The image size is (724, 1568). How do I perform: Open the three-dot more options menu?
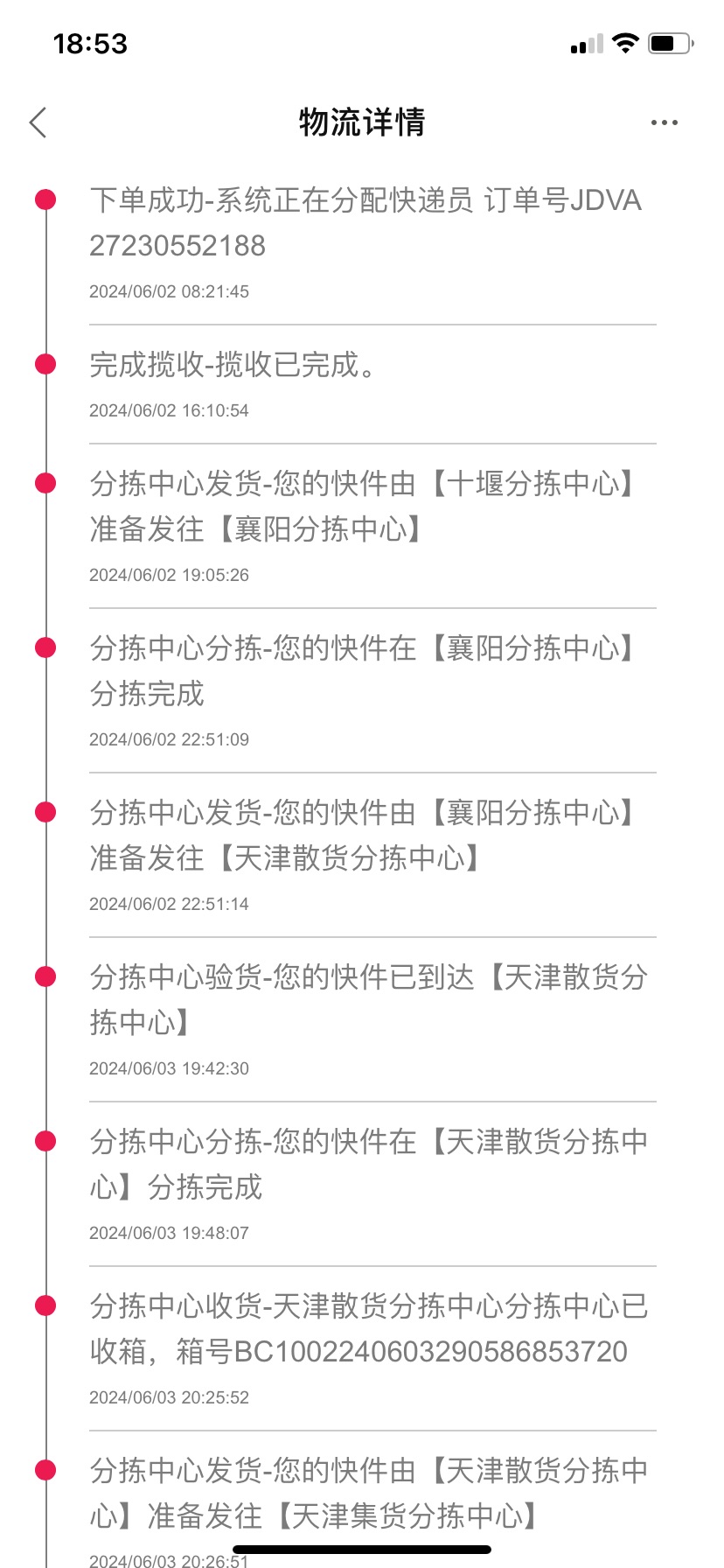[665, 122]
